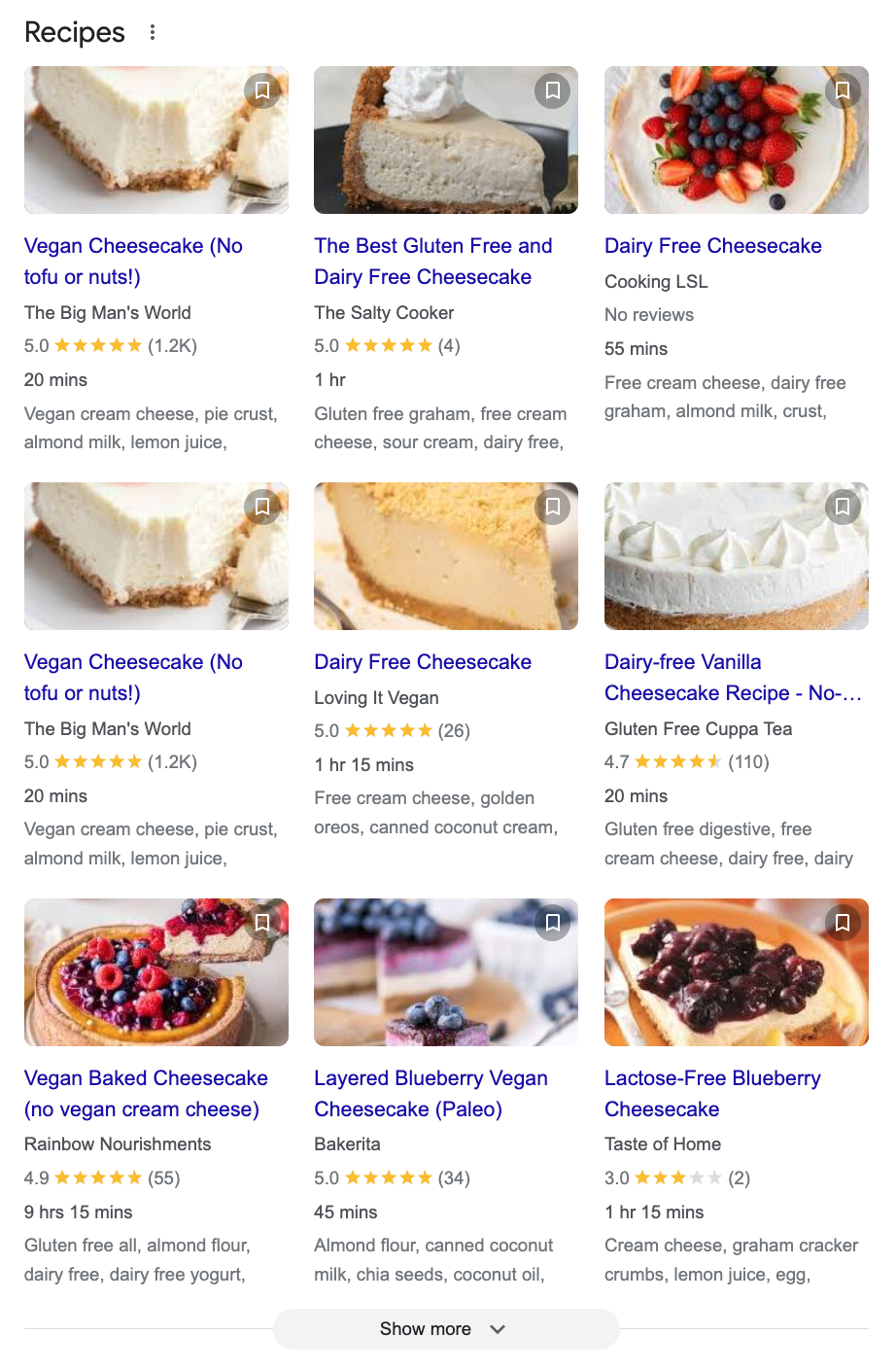Open The Salty Cooker's cheesecake recipe link
The image size is (896, 1371).
tap(432, 261)
